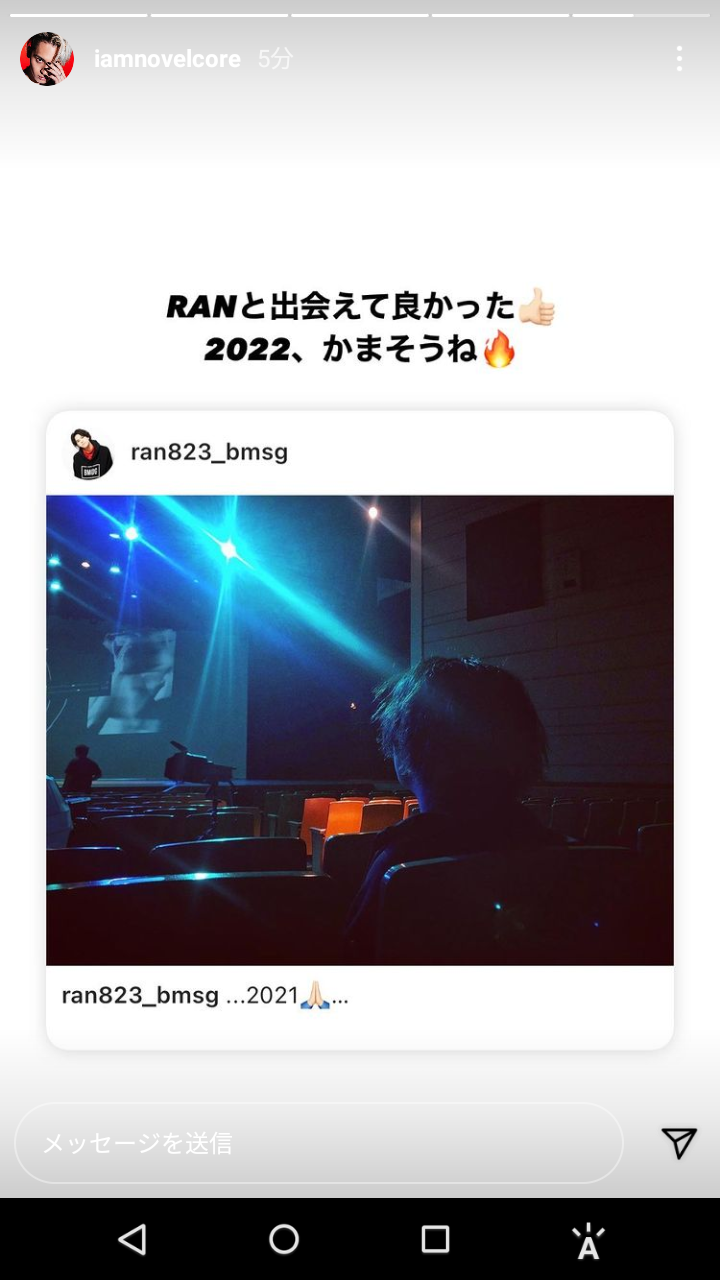
Task: Share this story via the paper plane icon
Action: tap(678, 1143)
